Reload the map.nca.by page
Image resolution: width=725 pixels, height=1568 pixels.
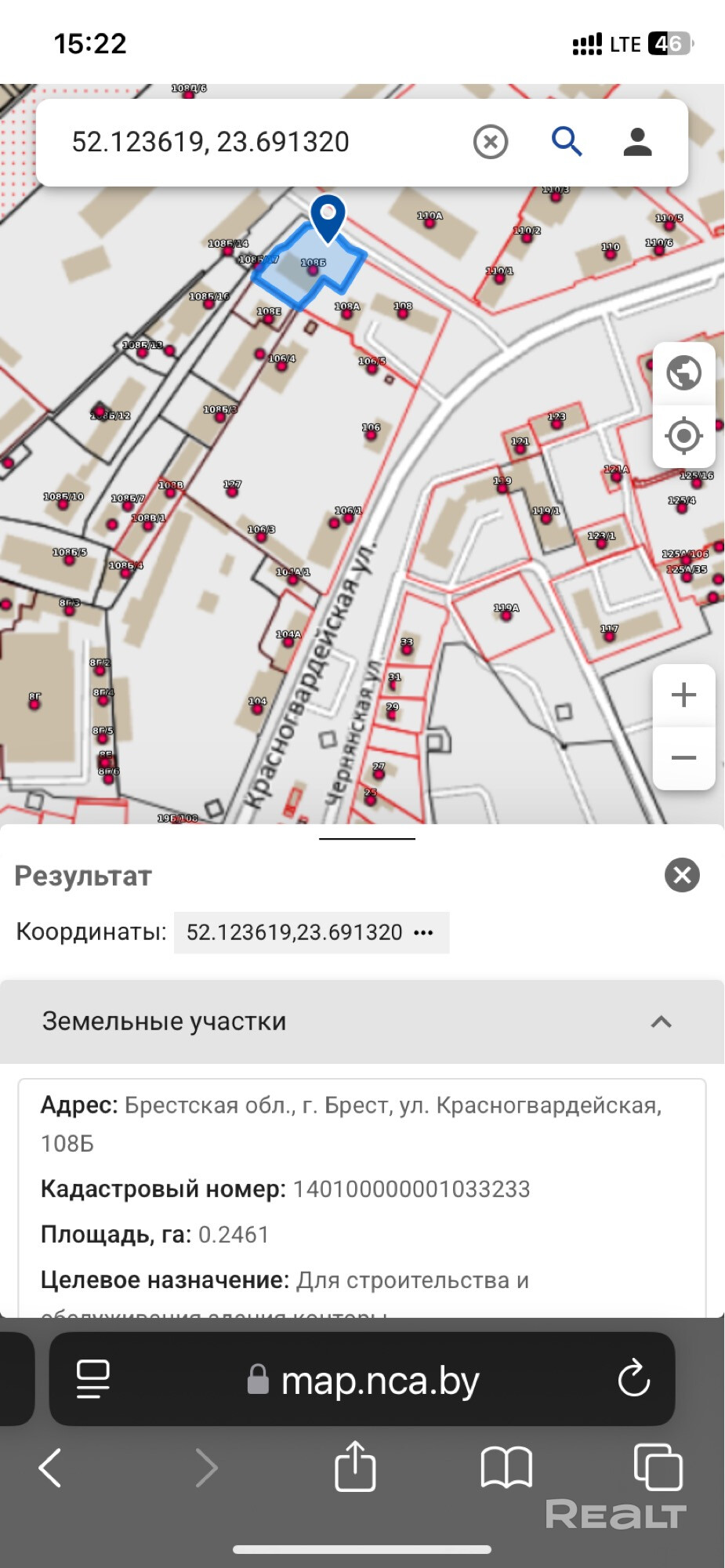tap(633, 1379)
